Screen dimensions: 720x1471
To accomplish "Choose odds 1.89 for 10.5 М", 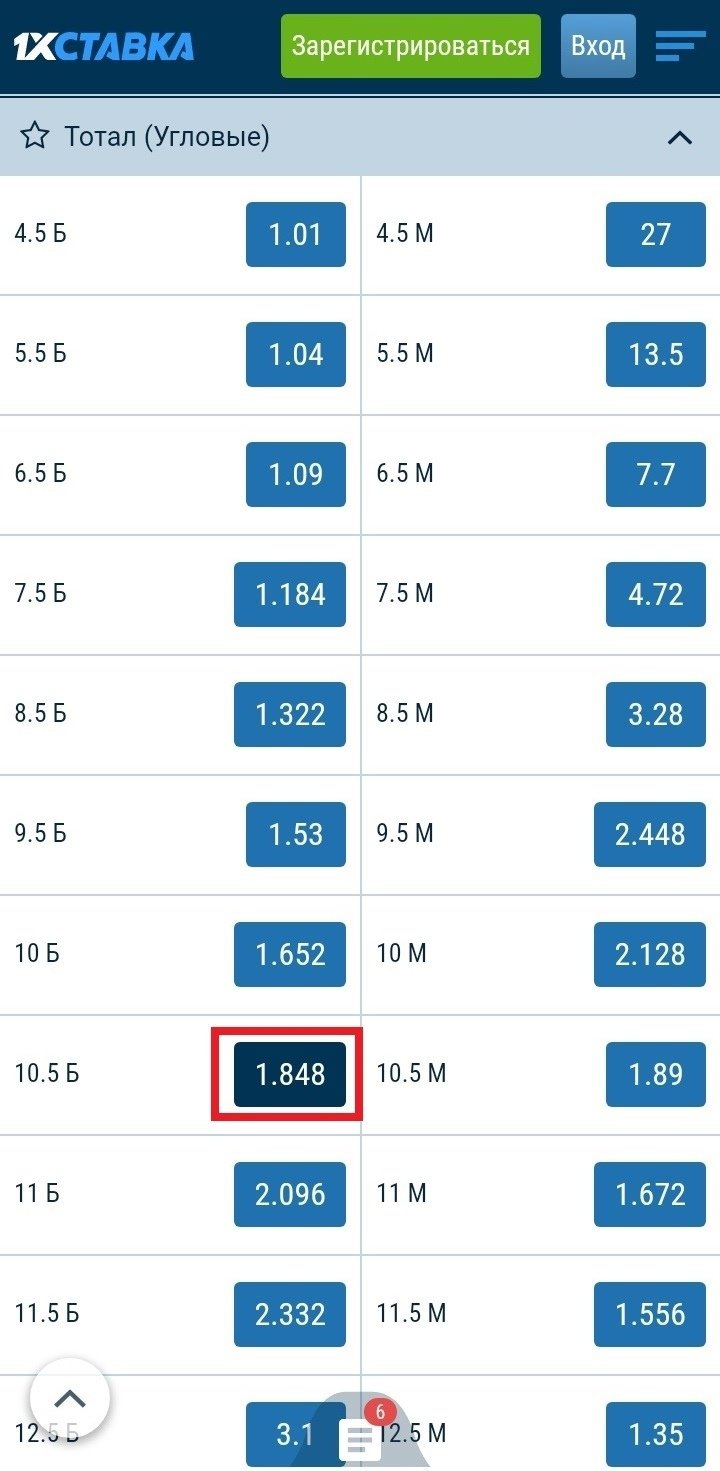I will coord(656,1075).
